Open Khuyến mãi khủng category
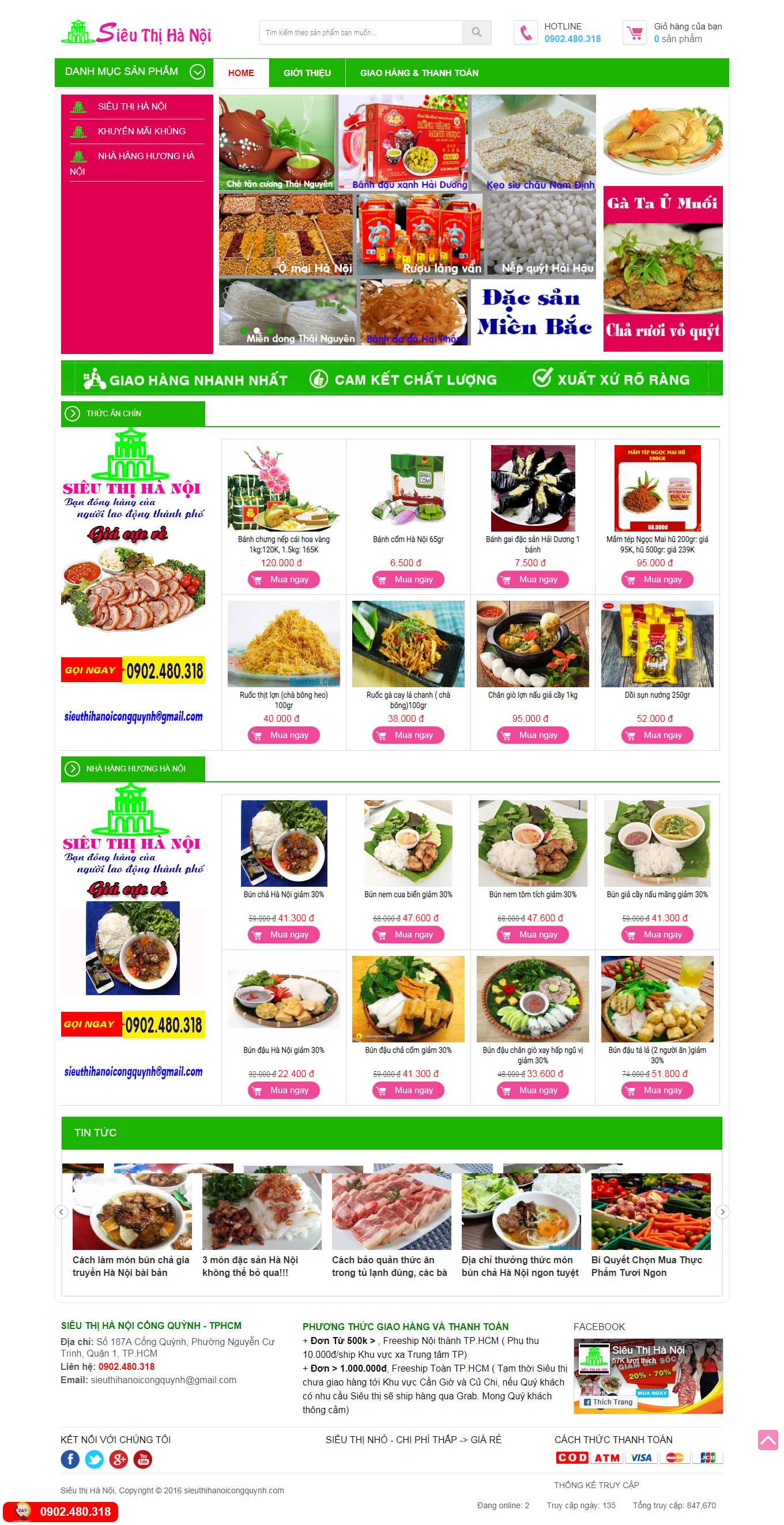784x1525 pixels. coord(141,131)
